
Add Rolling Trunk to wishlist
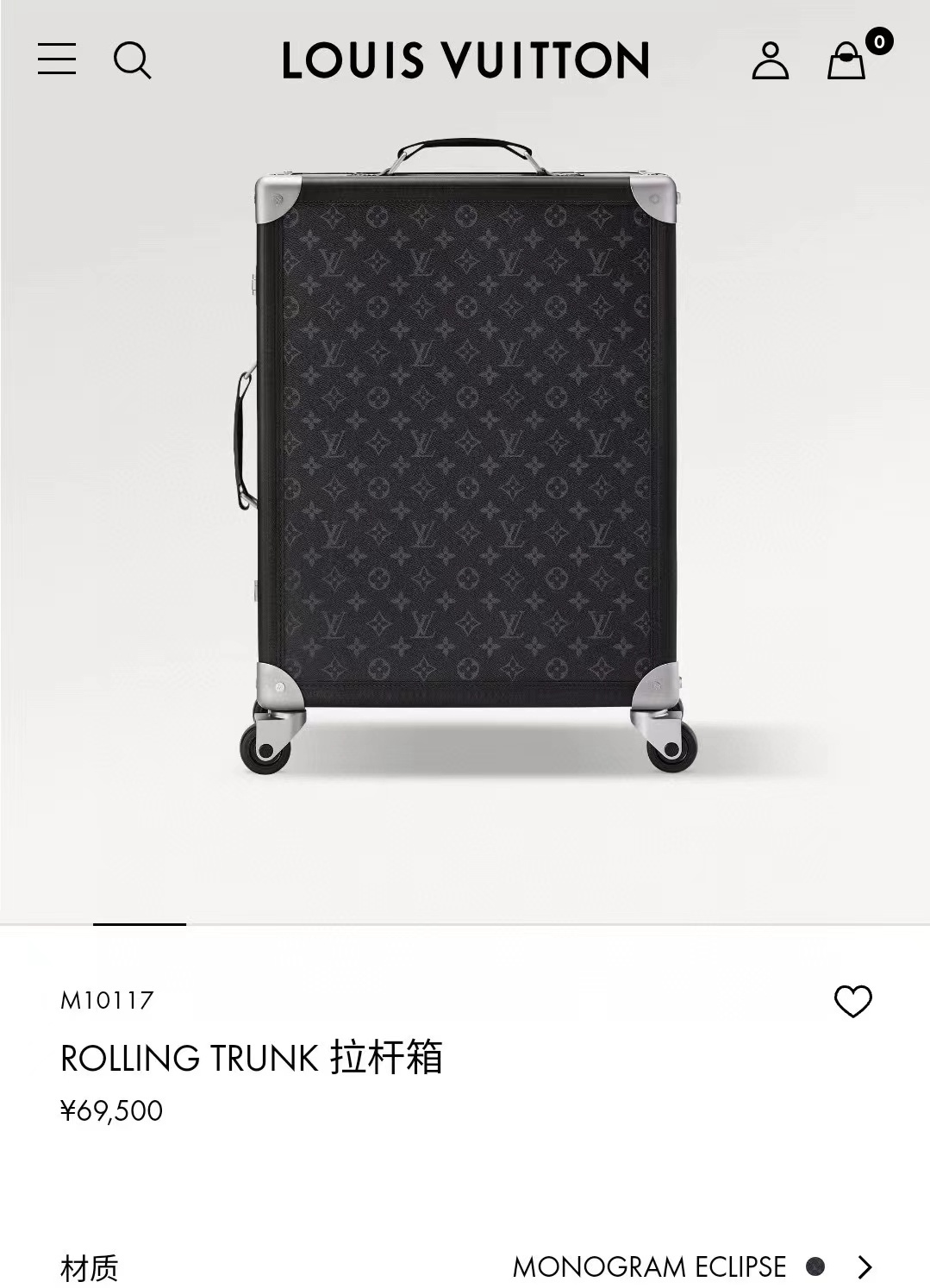click(x=852, y=1001)
